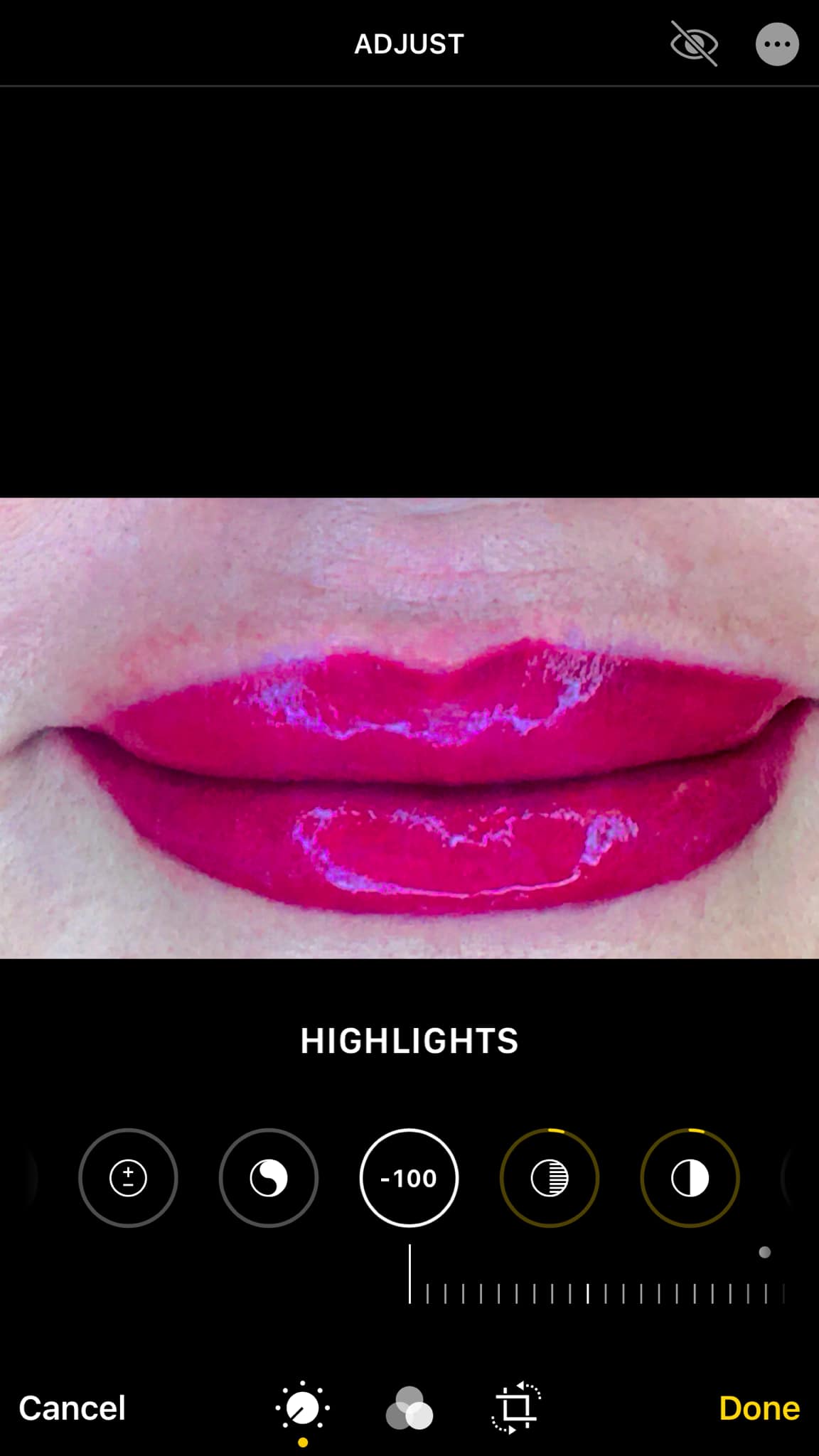Viewport: 819px width, 1456px height.
Task: Select the Brilliance adjustment dial
Action: 269,1178
